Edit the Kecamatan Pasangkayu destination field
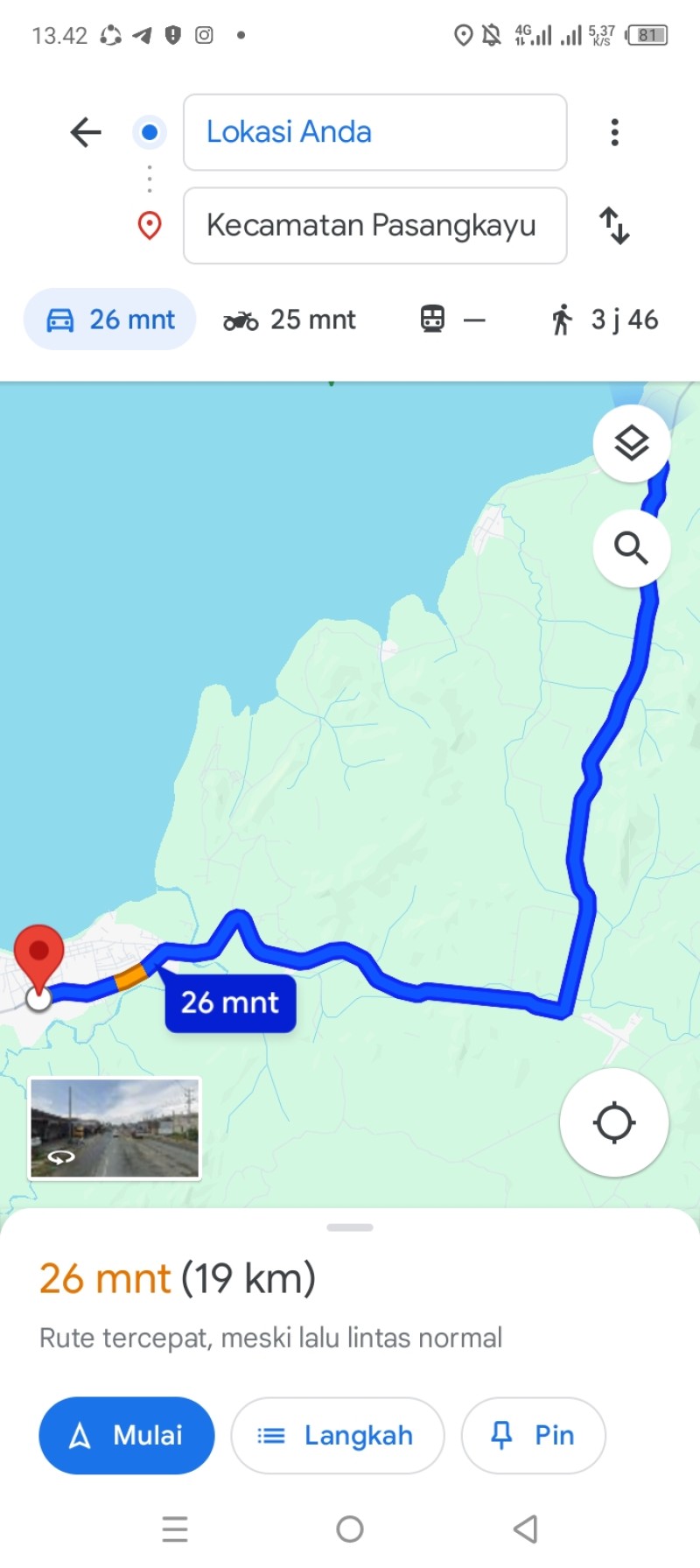 click(374, 225)
